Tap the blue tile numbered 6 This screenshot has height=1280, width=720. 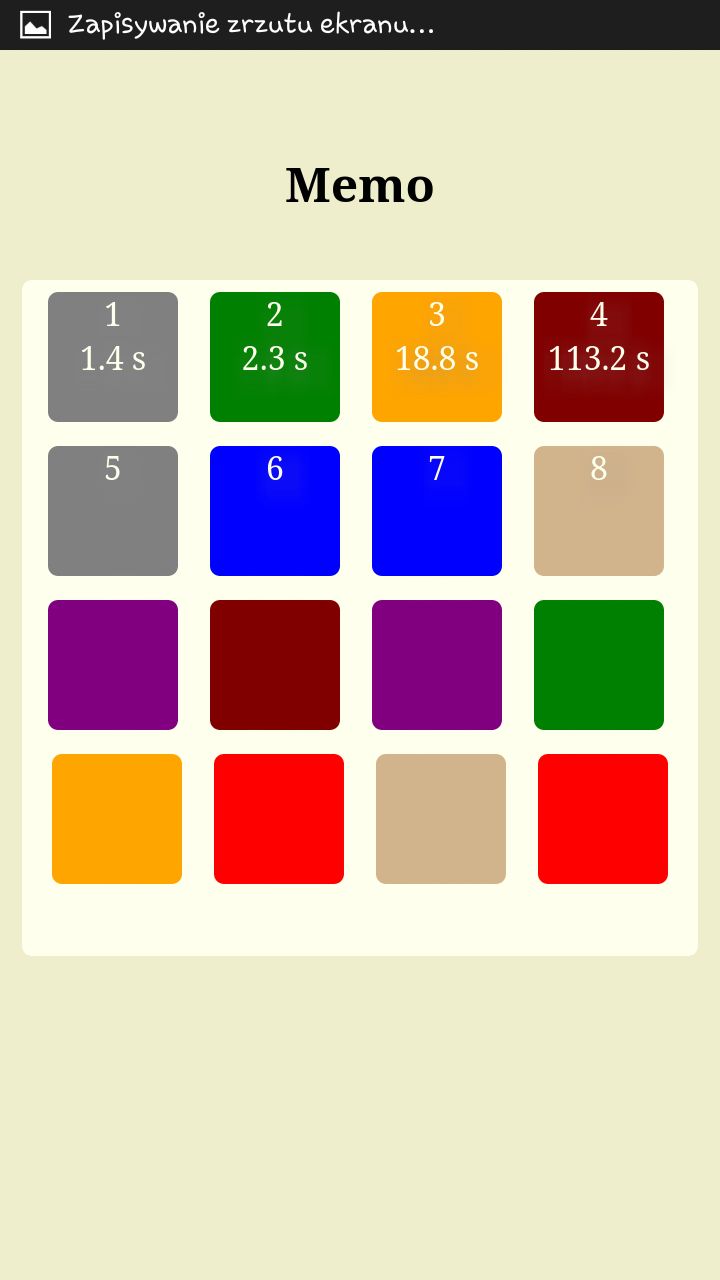tap(275, 511)
